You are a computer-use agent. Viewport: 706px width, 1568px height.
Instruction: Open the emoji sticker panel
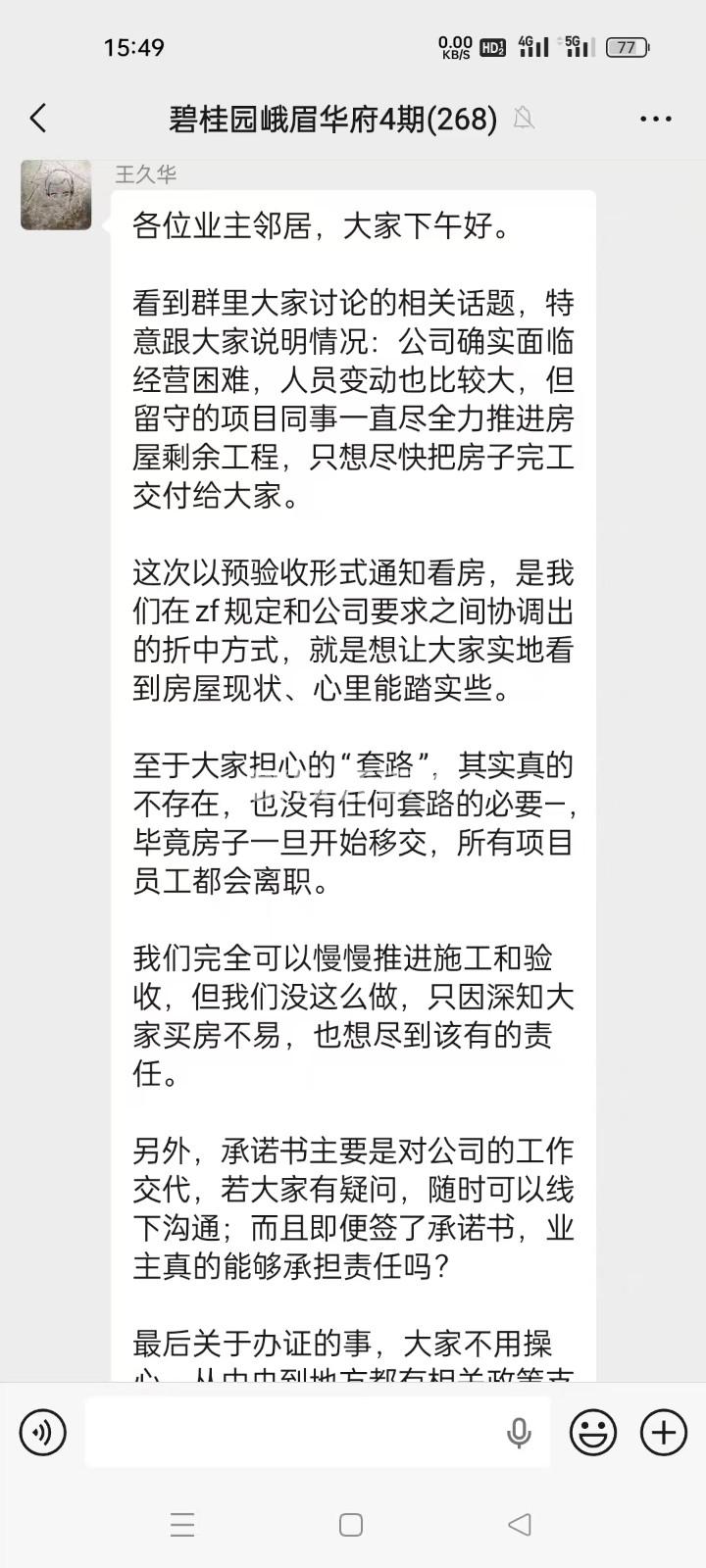(593, 1432)
